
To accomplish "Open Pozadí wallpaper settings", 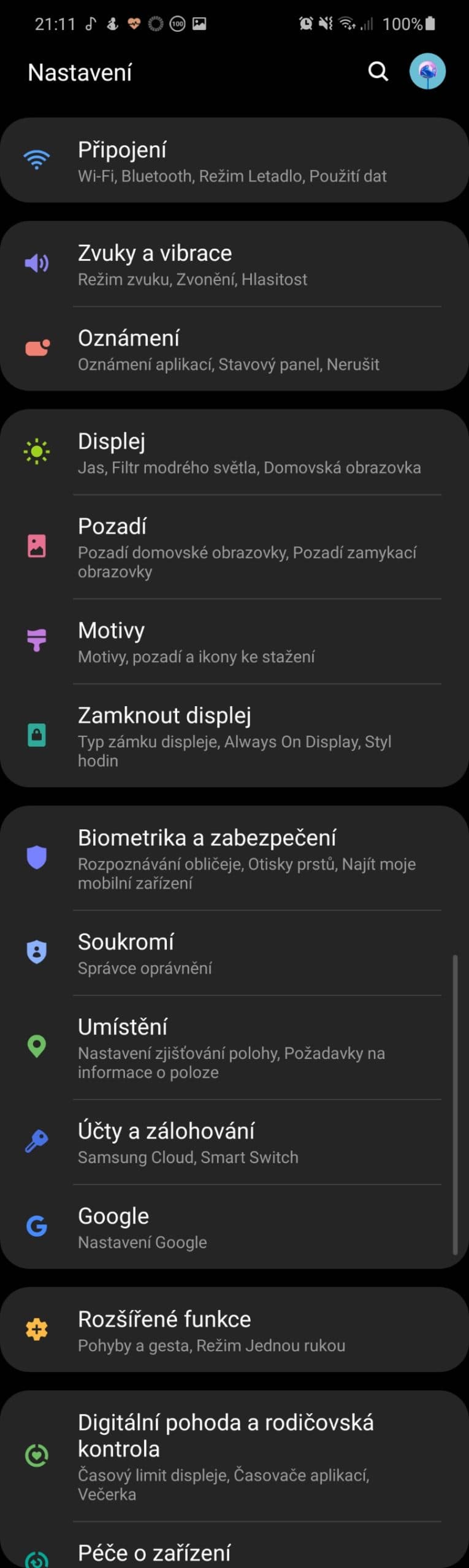I will (x=233, y=547).
